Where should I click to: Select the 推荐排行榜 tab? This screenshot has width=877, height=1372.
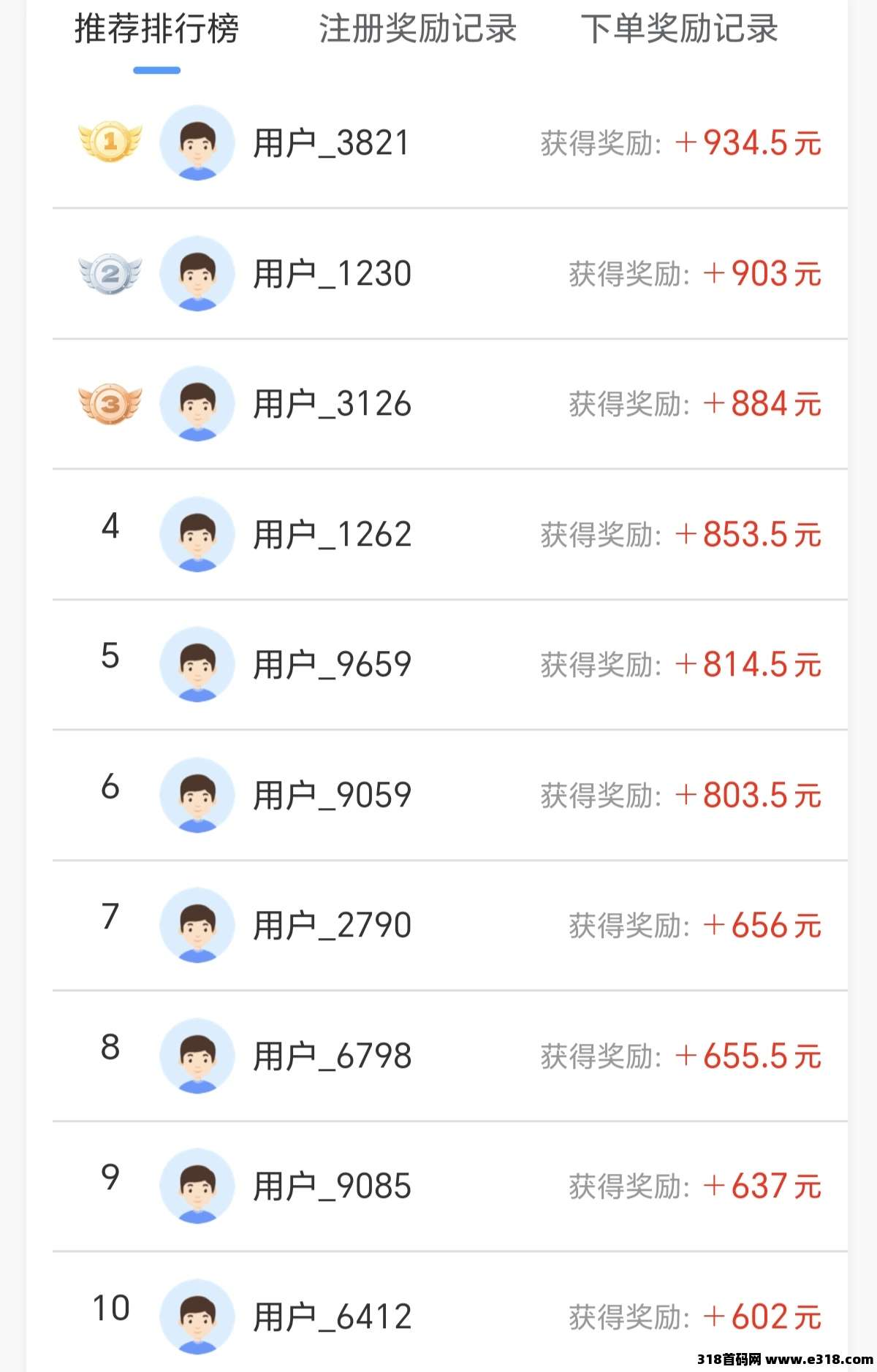pos(156,29)
